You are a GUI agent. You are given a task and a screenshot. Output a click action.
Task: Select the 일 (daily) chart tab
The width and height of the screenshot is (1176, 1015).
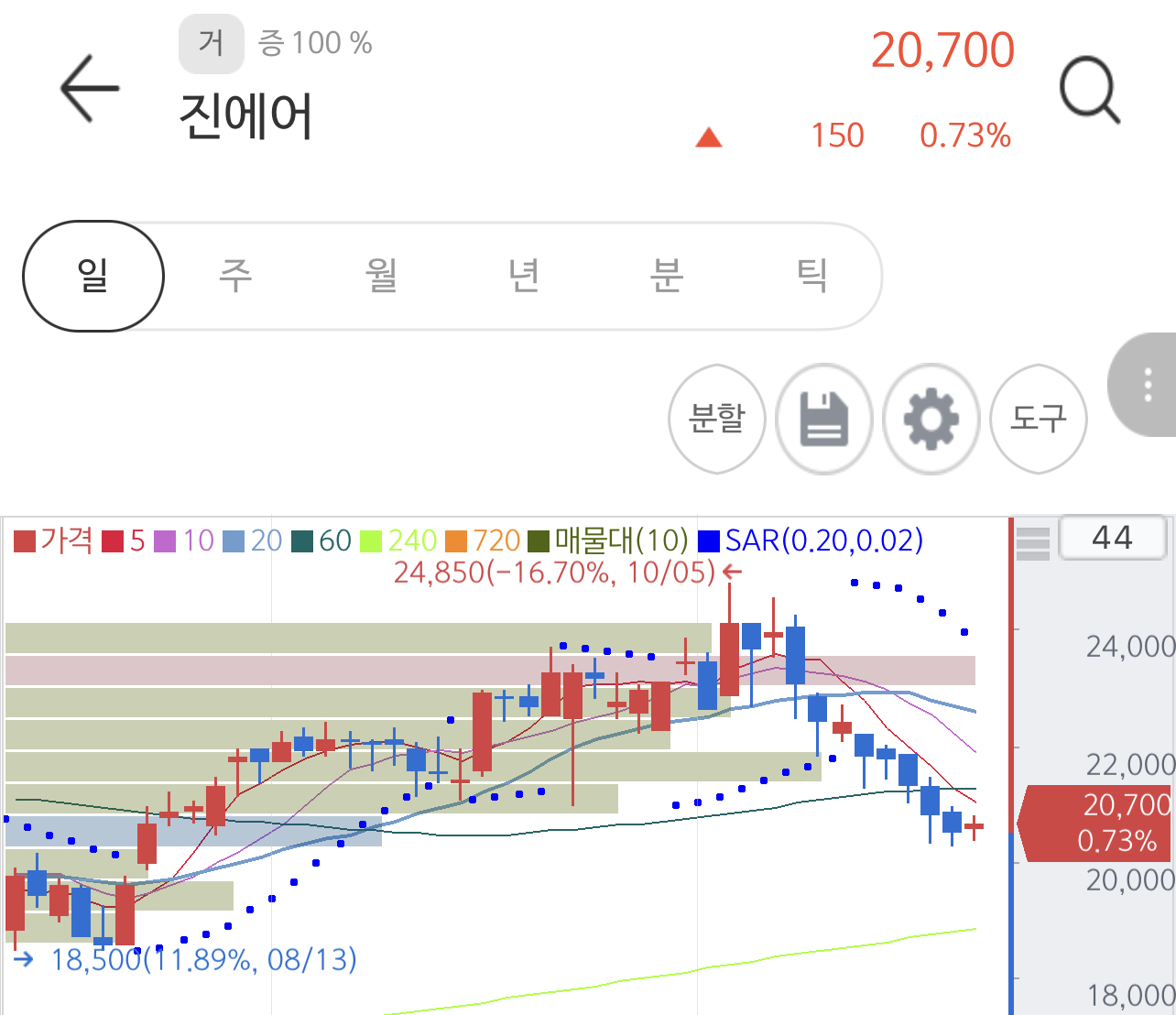[93, 275]
